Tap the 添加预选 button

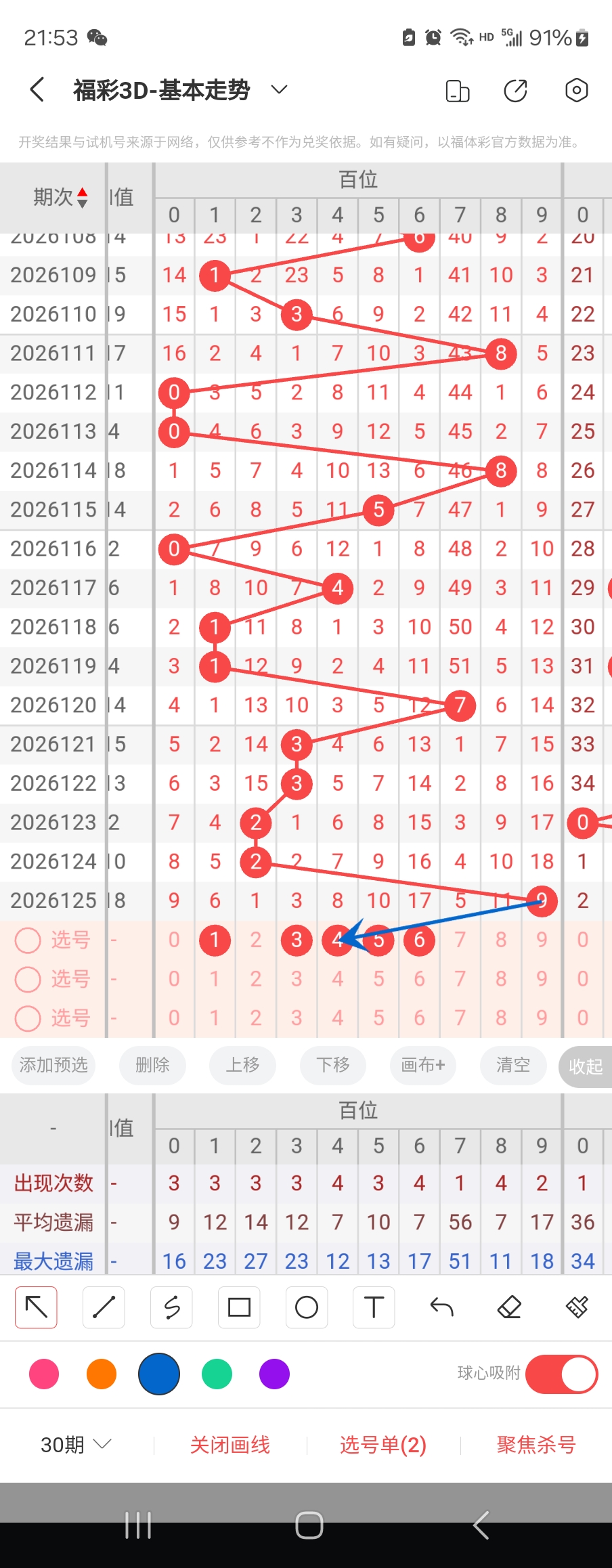pyautogui.click(x=53, y=1065)
